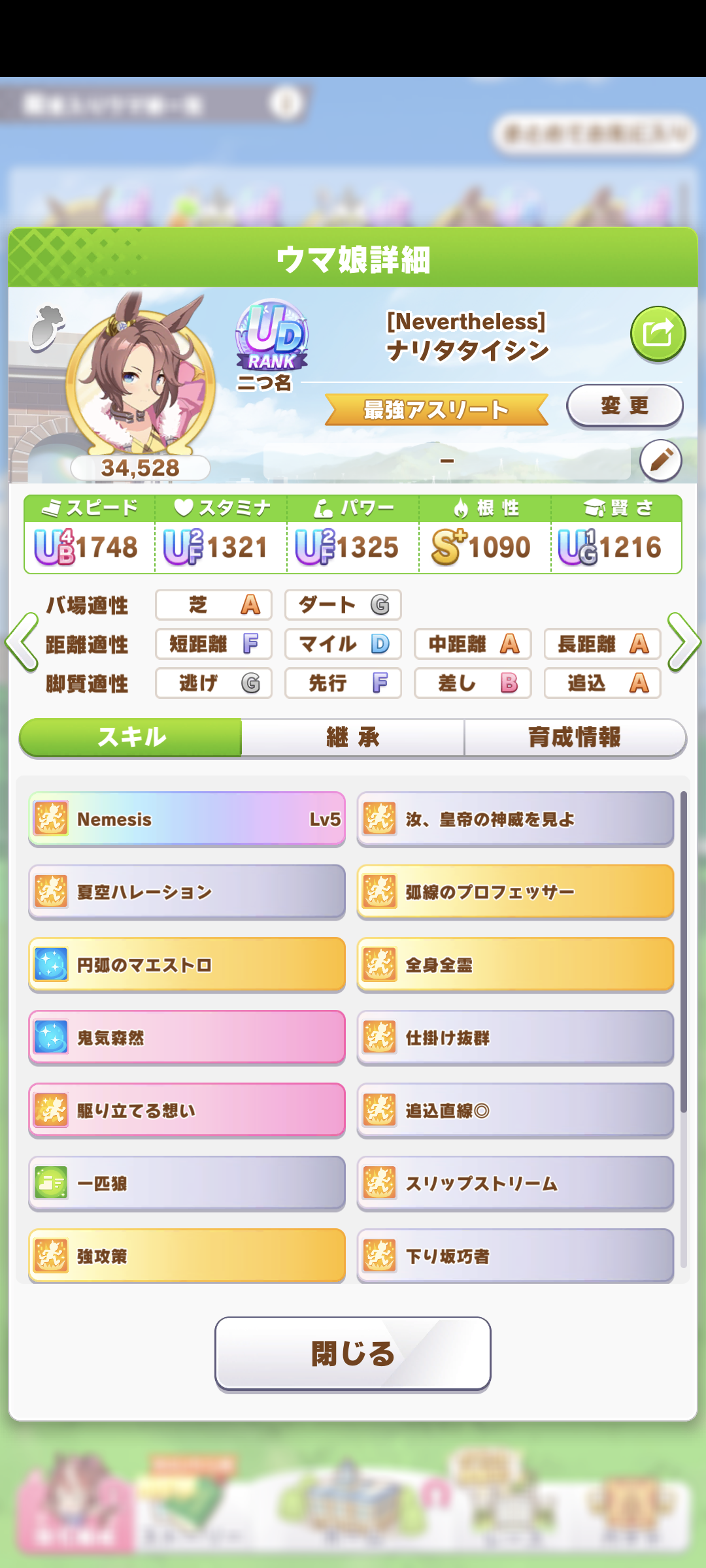The height and width of the screenshot is (1568, 706).
Task: Share this Uma Musume's details
Action: [x=658, y=334]
